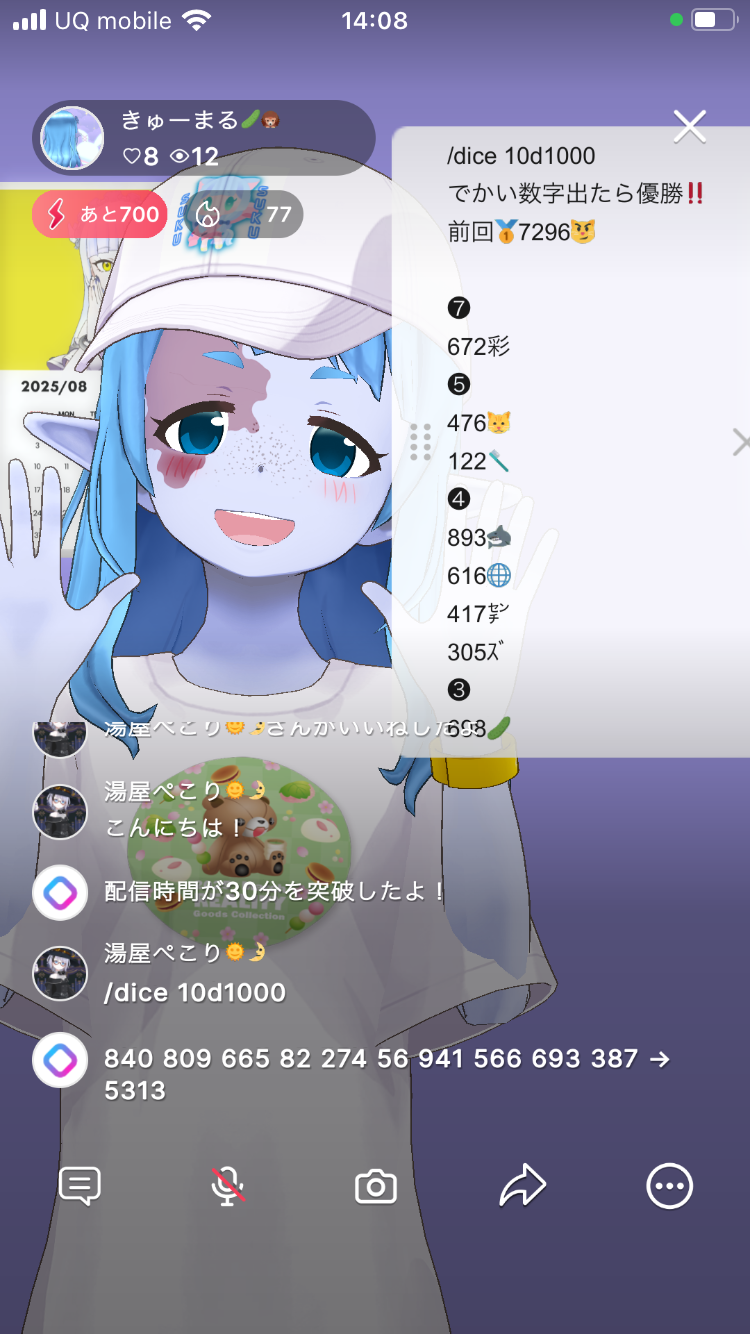This screenshot has width=750, height=1334.
Task: Open the more options menu
Action: coord(669,1186)
